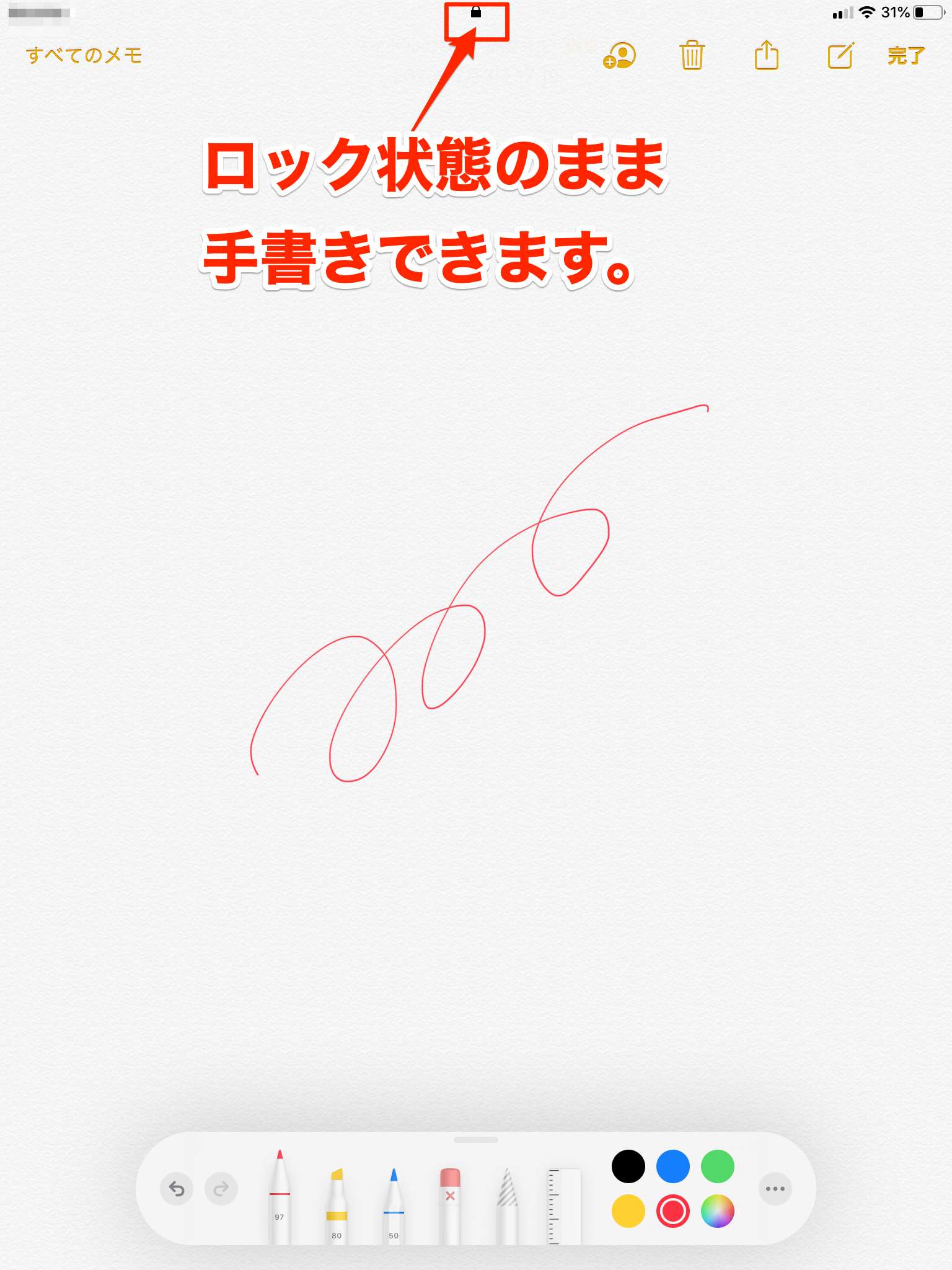This screenshot has height=1270, width=952.
Task: Tap 完了 to finish editing
Action: click(x=906, y=56)
